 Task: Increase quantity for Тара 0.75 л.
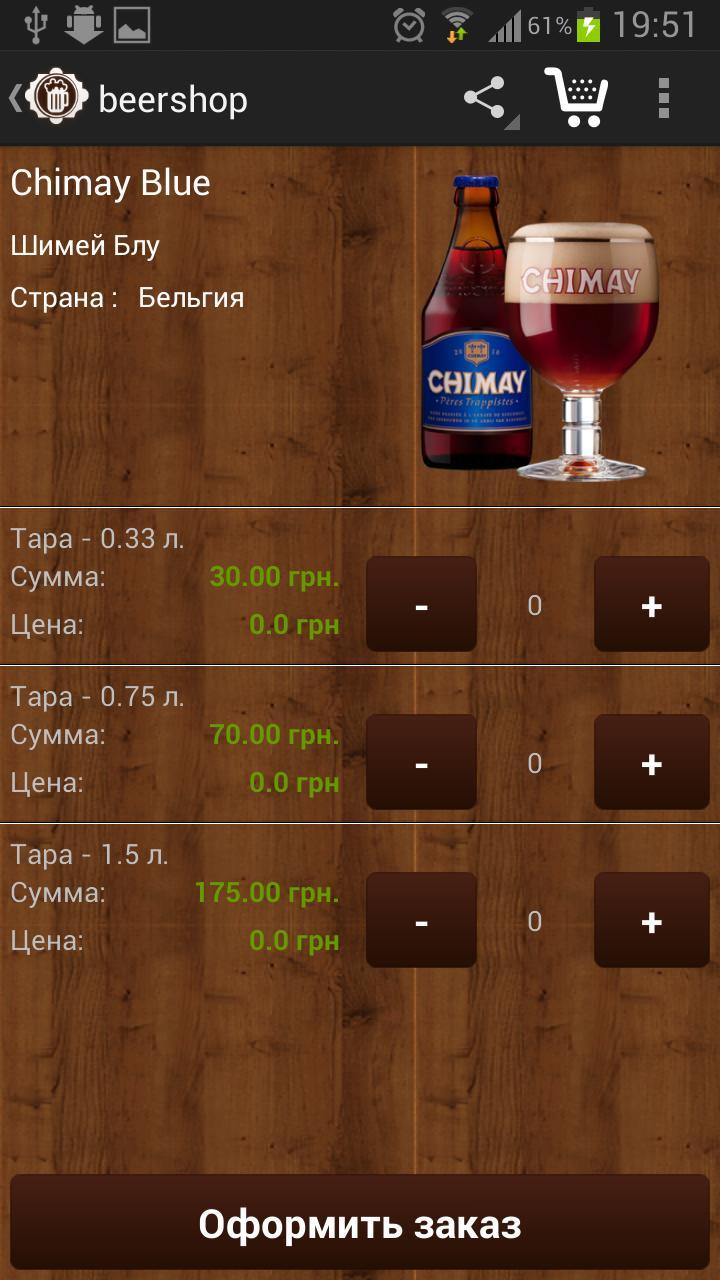[x=651, y=762]
